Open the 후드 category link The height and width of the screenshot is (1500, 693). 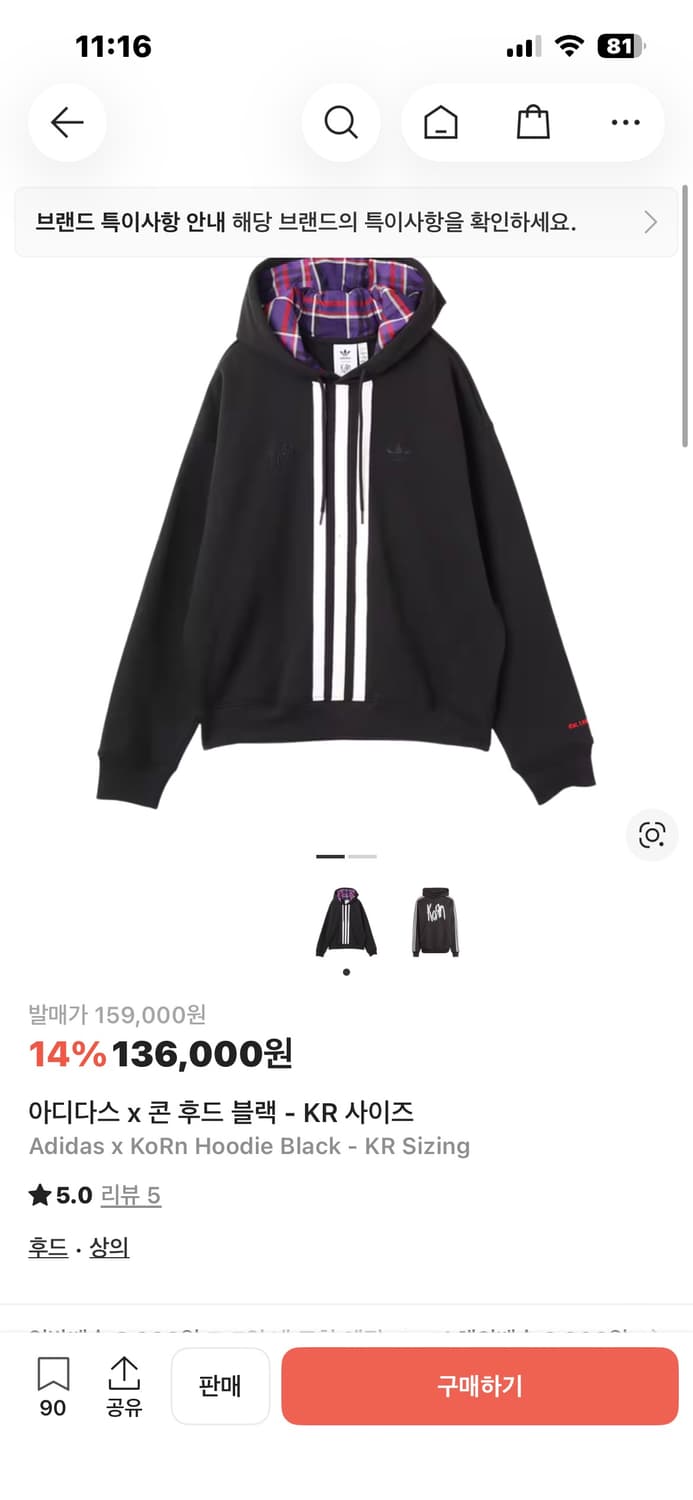click(x=48, y=1248)
